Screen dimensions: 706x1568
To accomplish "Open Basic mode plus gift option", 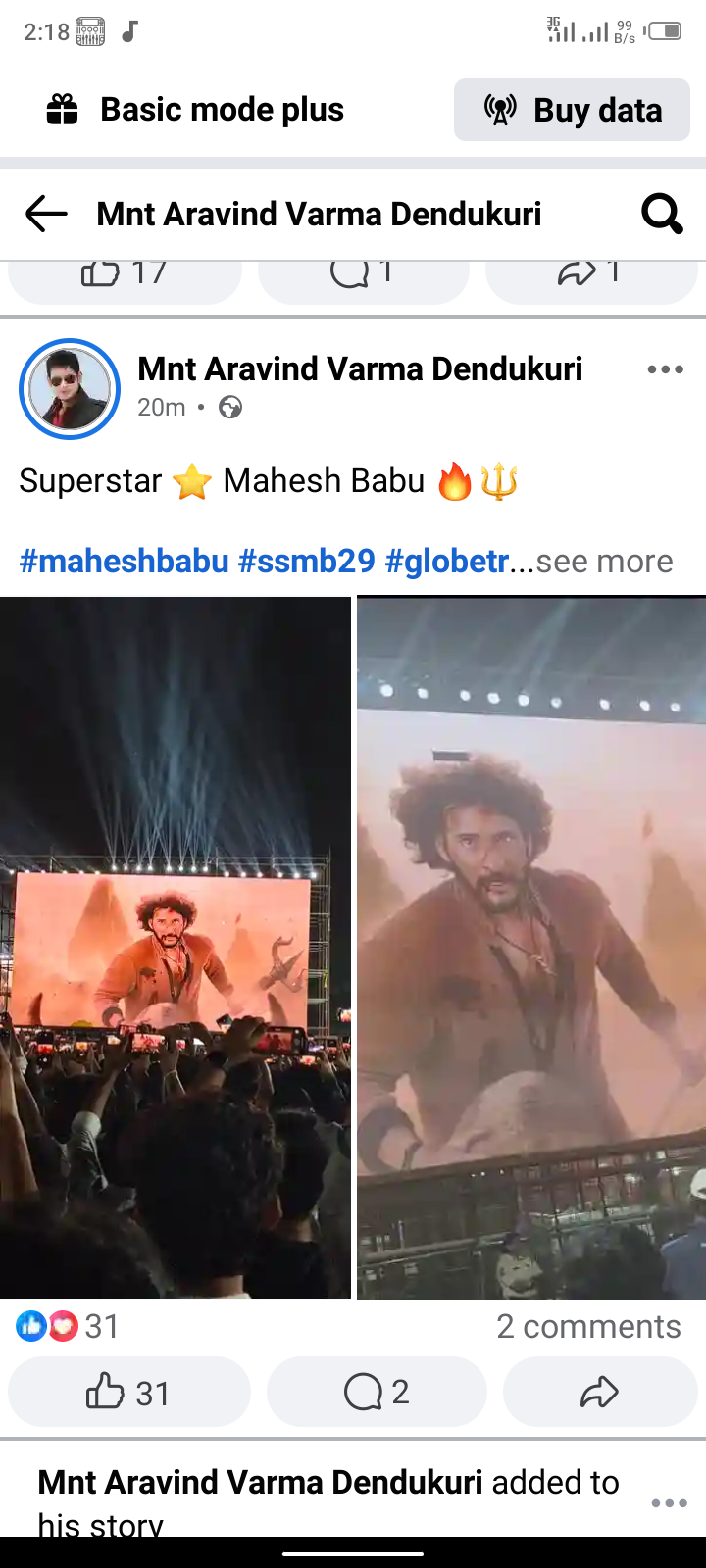I will pos(196,110).
